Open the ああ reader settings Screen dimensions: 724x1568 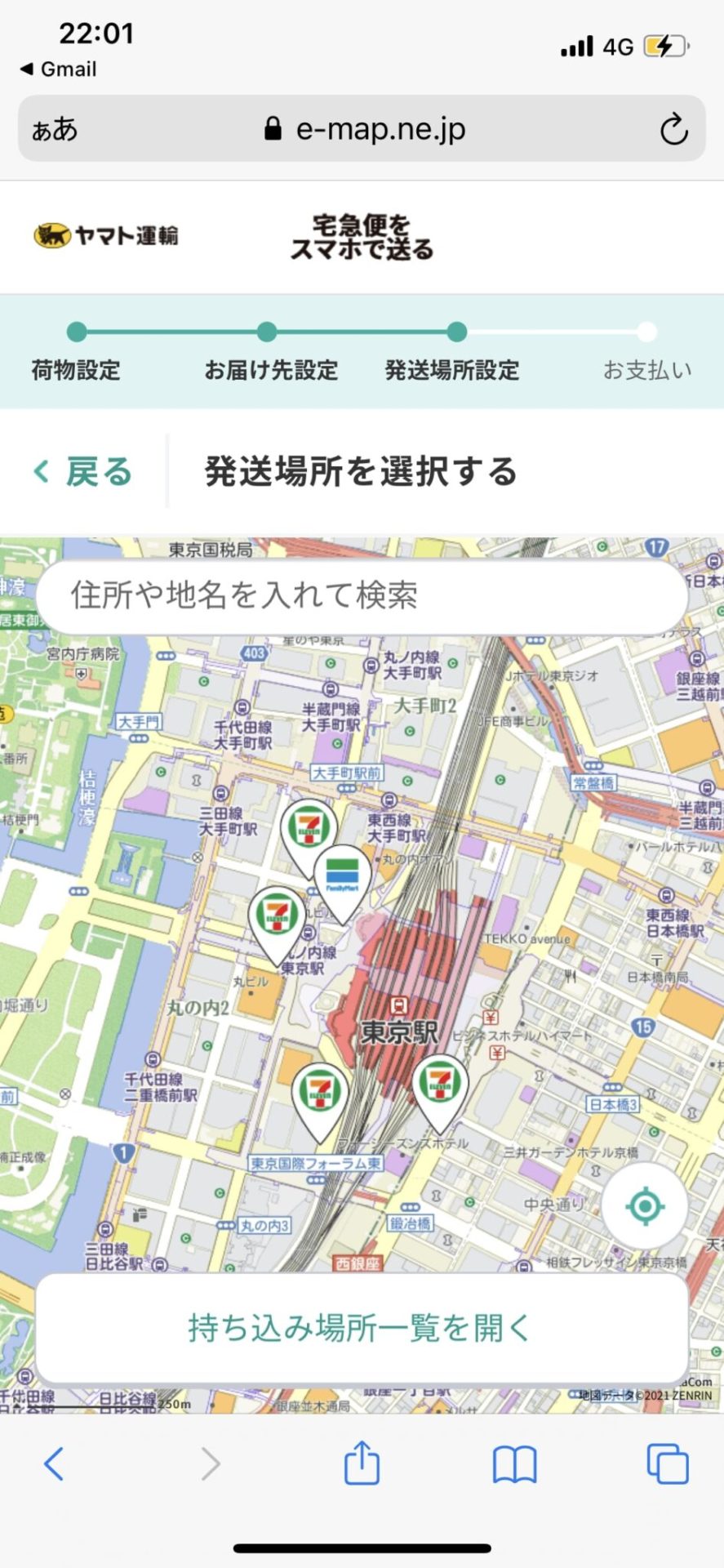pyautogui.click(x=55, y=129)
